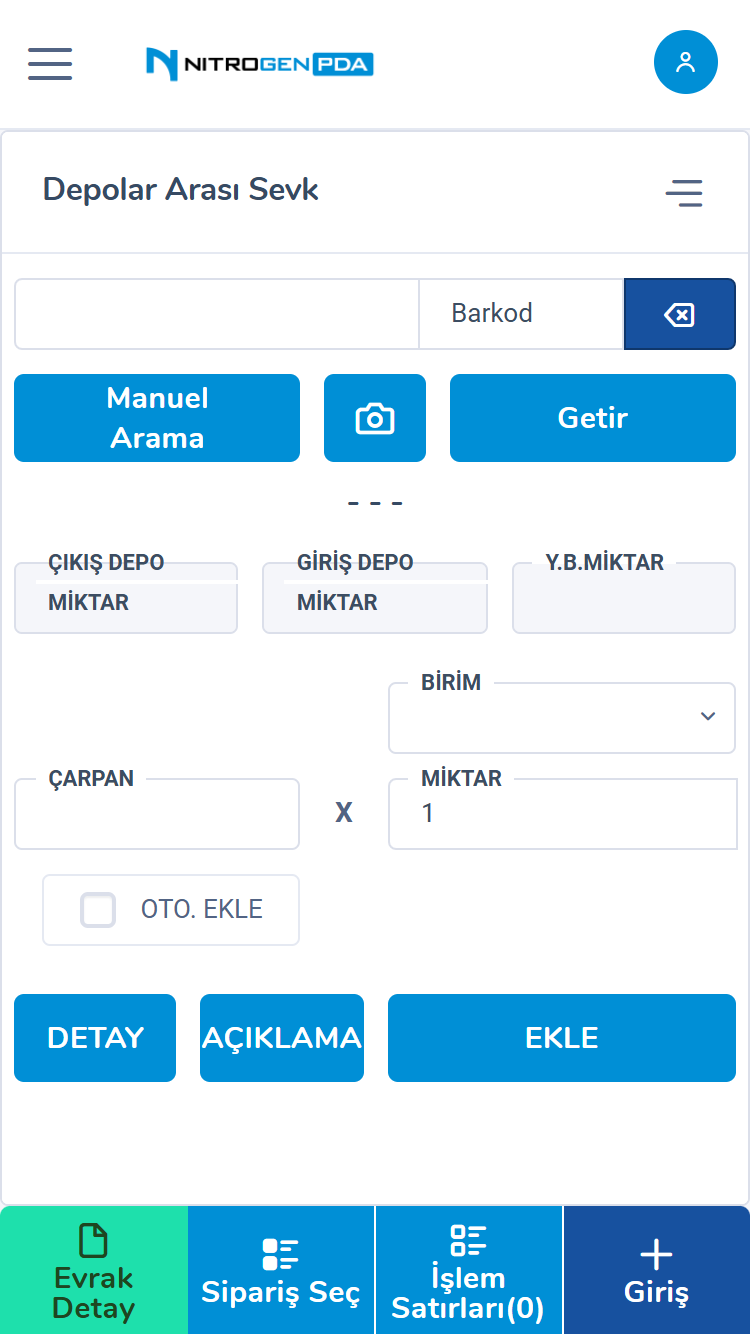
Task: Open the hamburger drawer menu
Action: pyautogui.click(x=50, y=63)
